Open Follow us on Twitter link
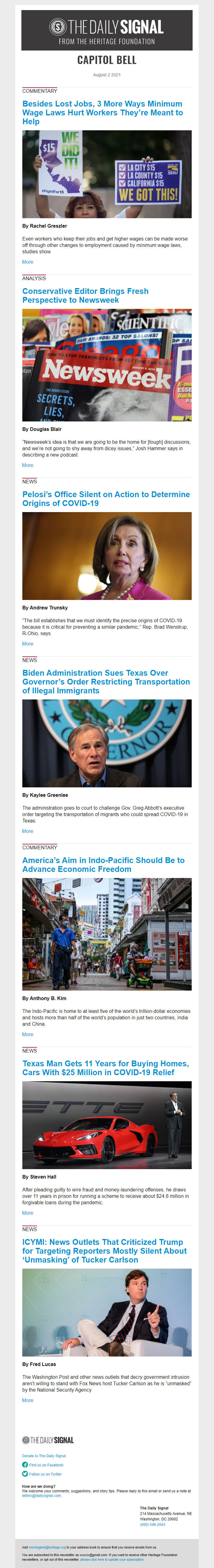Image resolution: width=214 pixels, height=1568 pixels. (45, 1474)
